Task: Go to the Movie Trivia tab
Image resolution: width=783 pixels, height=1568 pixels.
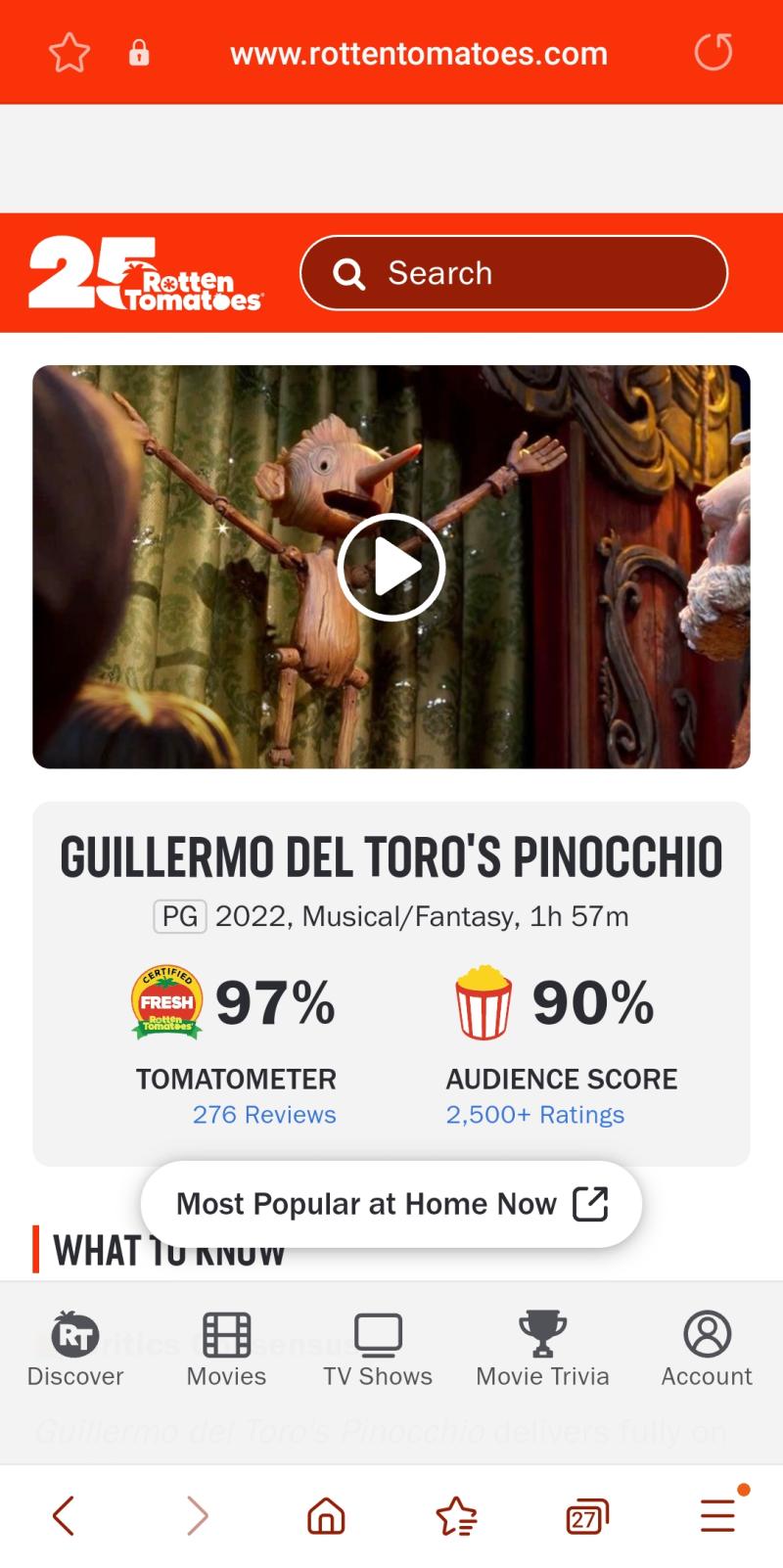Action: [x=542, y=1349]
